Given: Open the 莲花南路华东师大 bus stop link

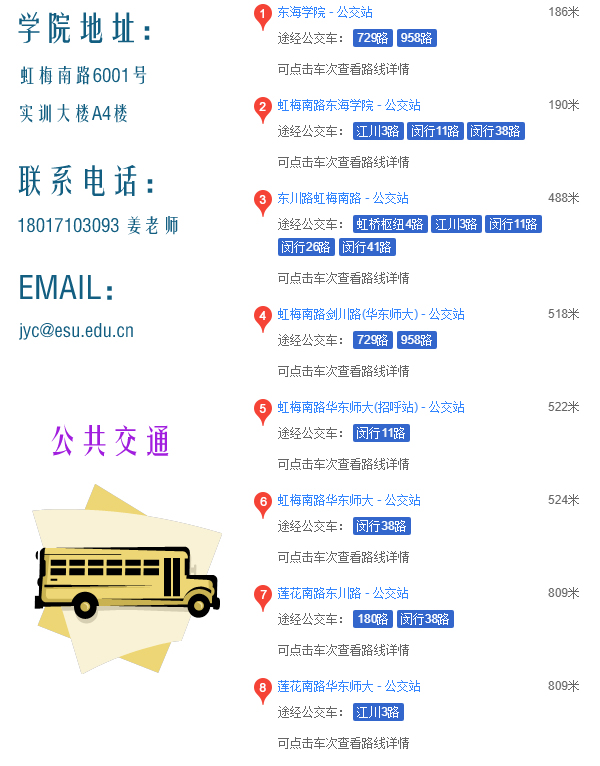Looking at the screenshot, I should tap(348, 686).
